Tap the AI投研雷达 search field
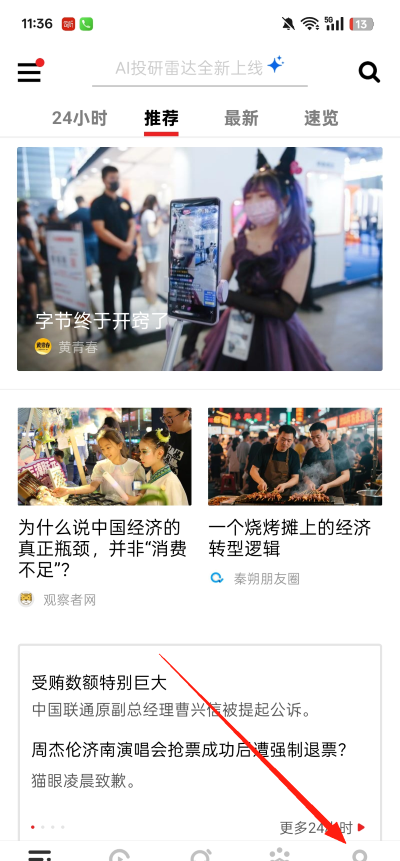 click(199, 69)
